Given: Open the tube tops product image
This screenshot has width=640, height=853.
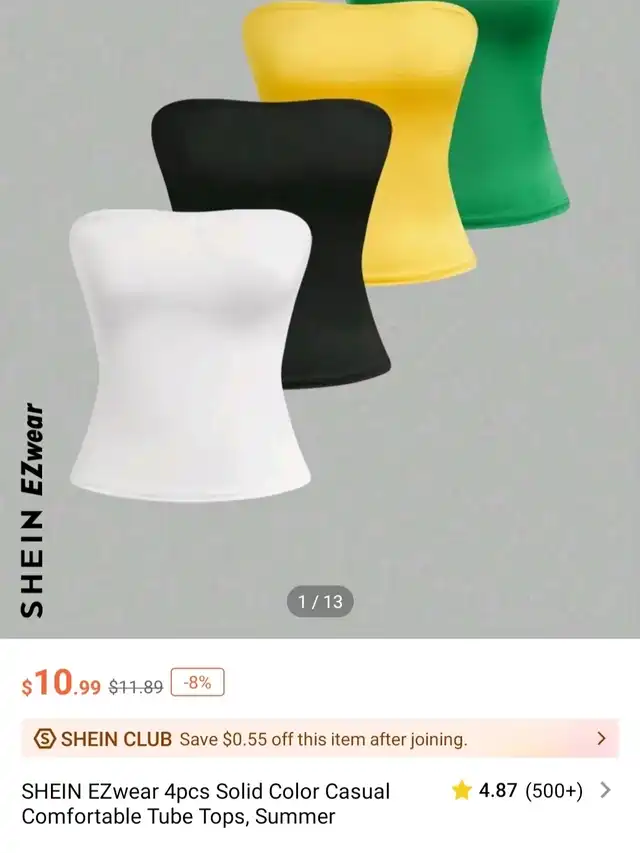Looking at the screenshot, I should coord(320,300).
